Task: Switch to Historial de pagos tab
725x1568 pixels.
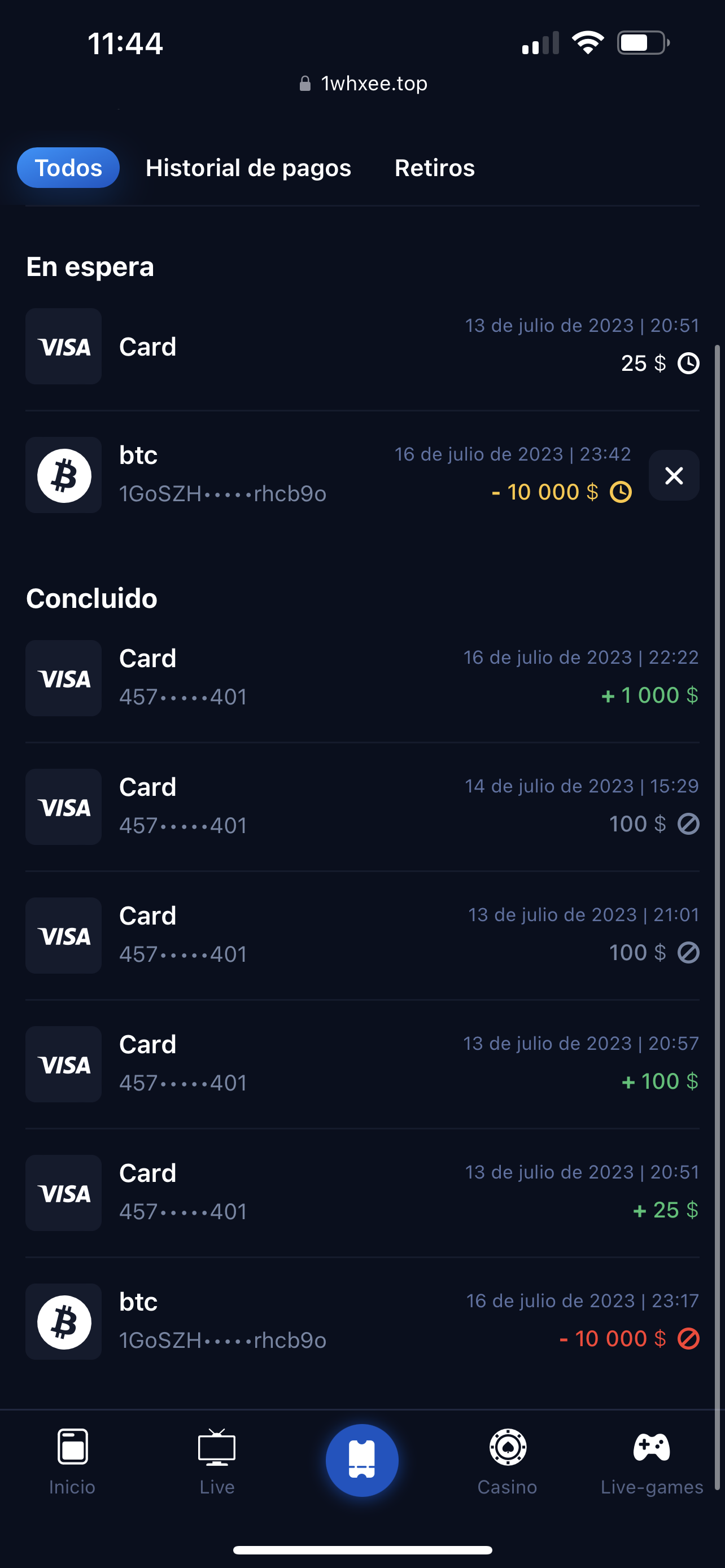Action: (x=248, y=168)
